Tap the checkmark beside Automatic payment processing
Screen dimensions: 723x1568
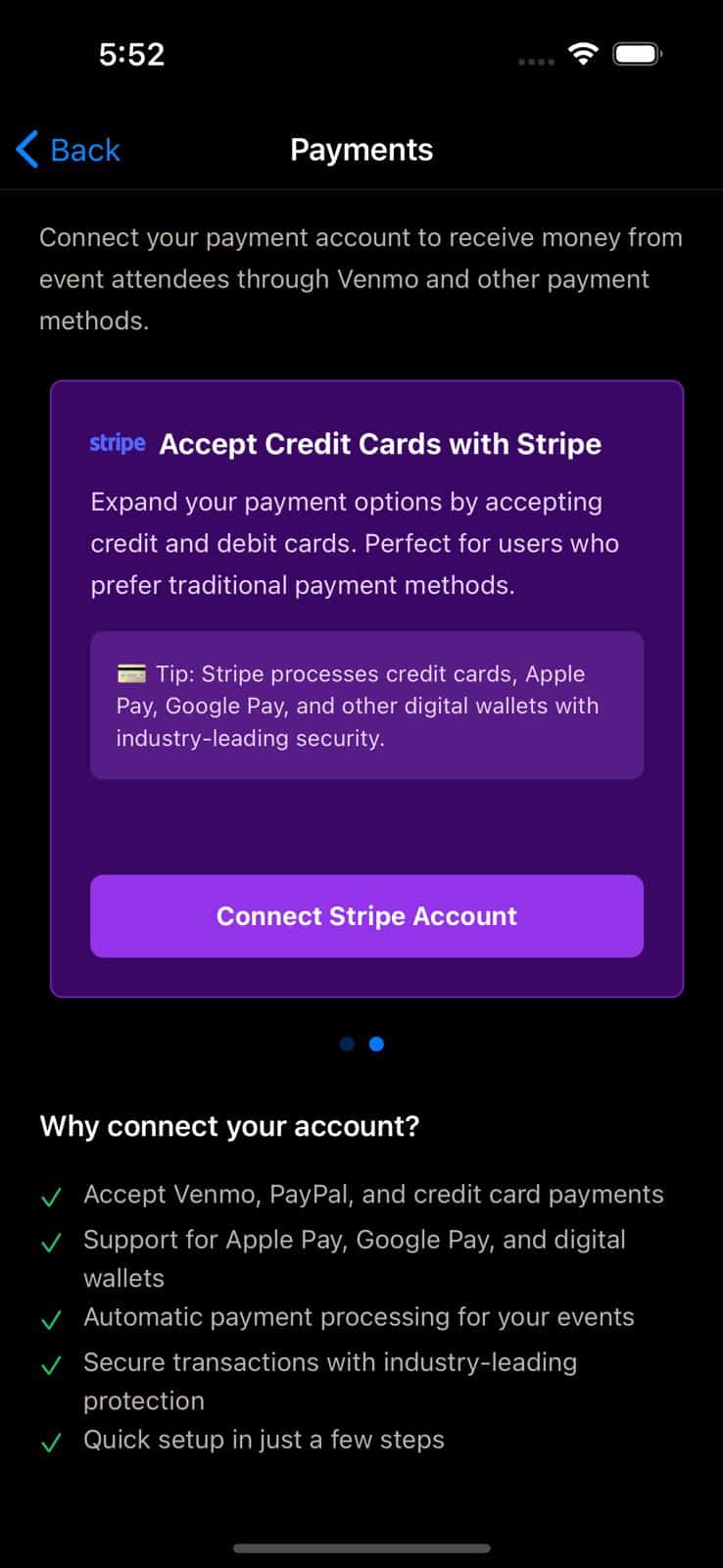click(50, 1320)
